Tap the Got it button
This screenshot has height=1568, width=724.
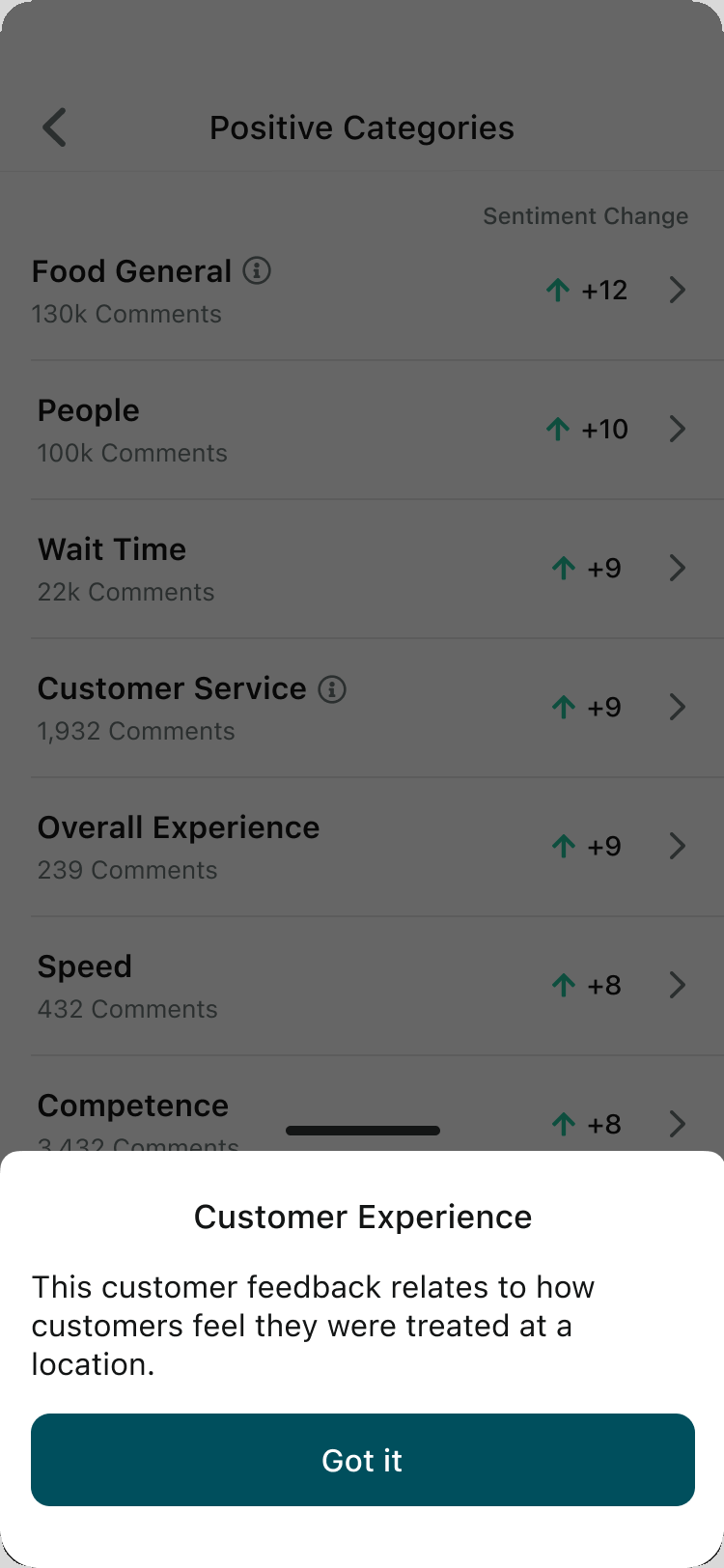pos(363,1460)
